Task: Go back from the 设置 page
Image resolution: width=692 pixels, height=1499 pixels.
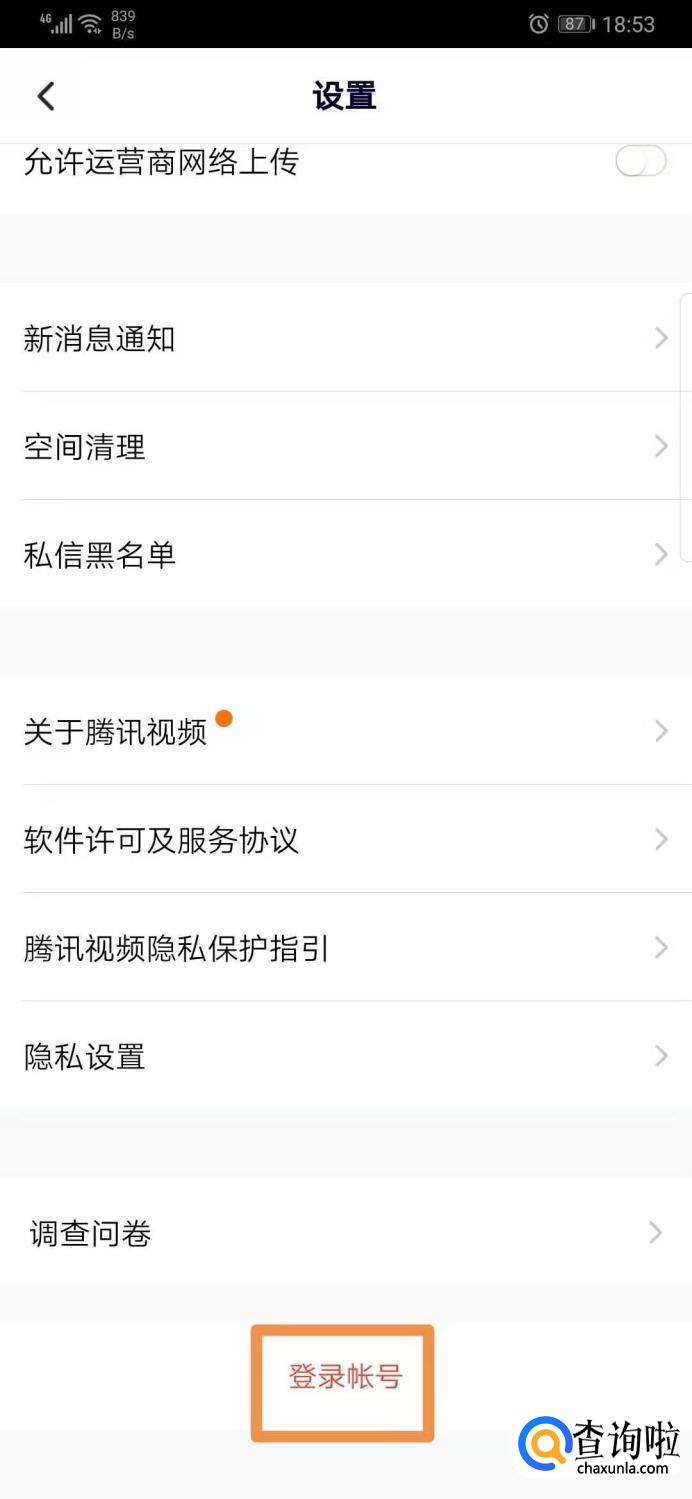Action: pos(46,96)
